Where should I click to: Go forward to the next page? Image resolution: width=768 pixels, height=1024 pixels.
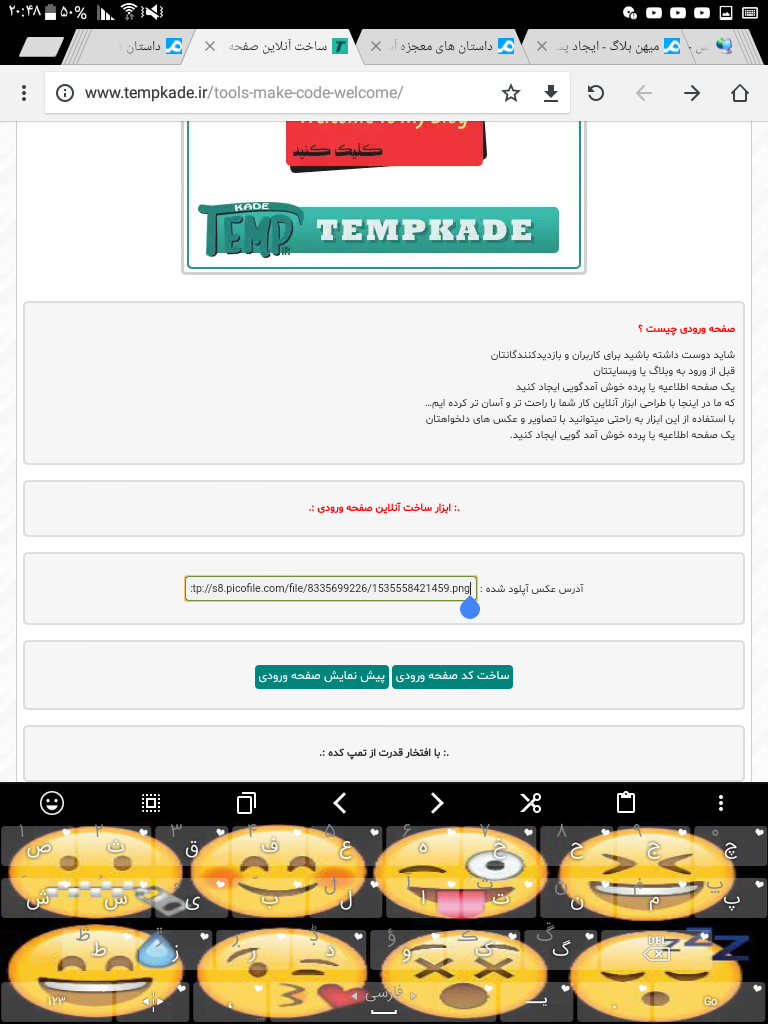coord(692,93)
